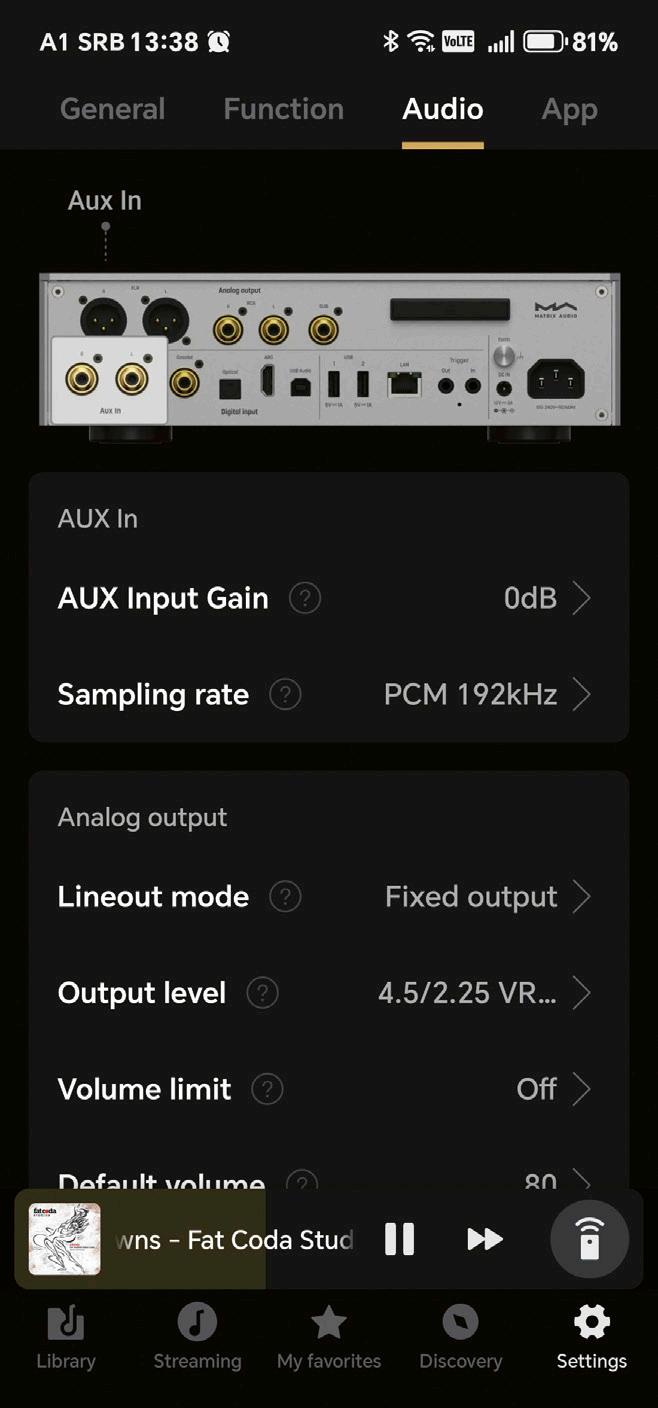Viewport: 658px width, 1408px height.
Task: Show help for Sampling rate
Action: (x=285, y=694)
